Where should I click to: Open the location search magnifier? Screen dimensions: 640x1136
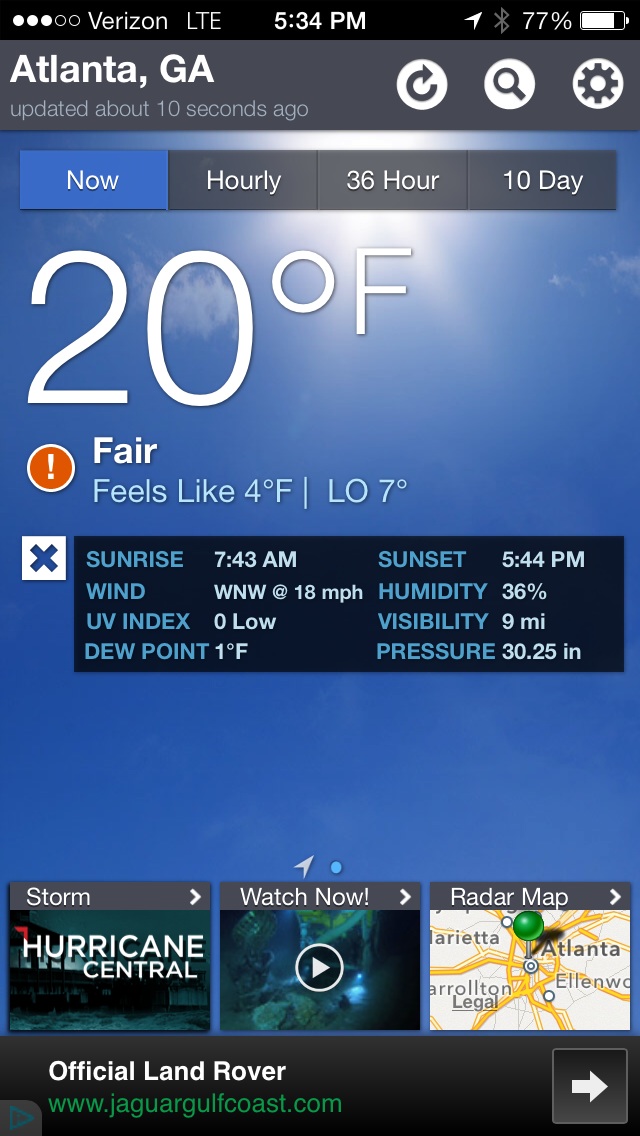pos(509,85)
